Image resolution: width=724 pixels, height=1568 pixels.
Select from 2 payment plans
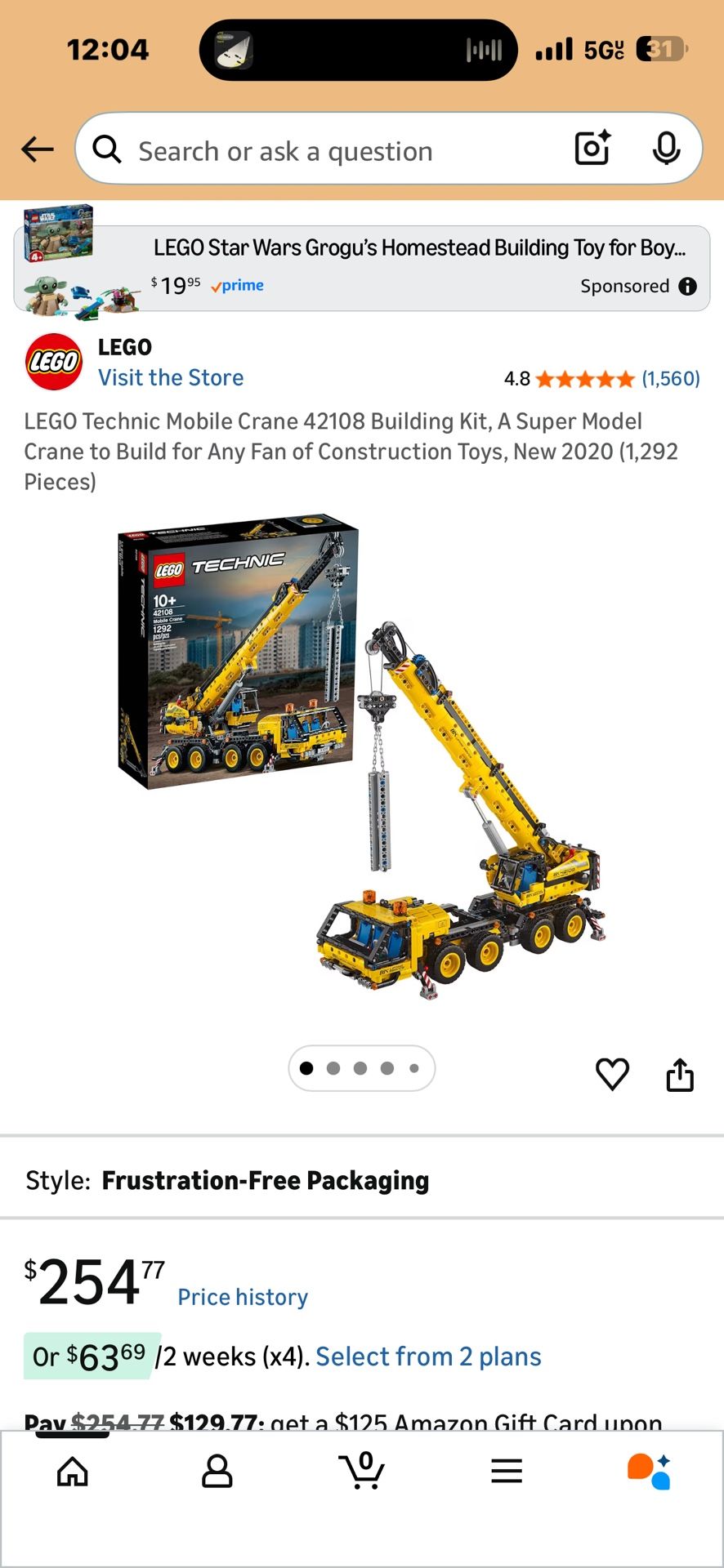tap(428, 1356)
